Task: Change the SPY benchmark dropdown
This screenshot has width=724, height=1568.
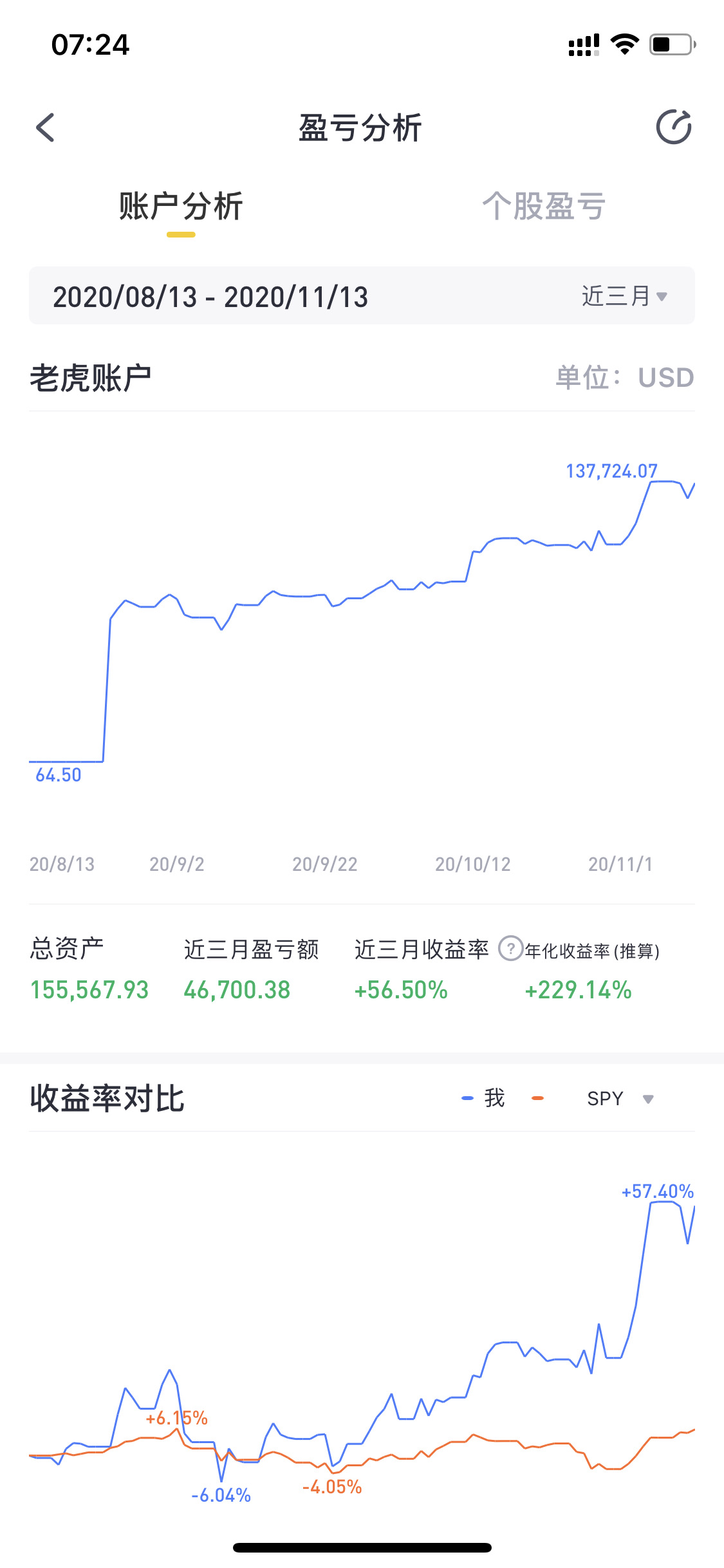Action: [x=620, y=1098]
